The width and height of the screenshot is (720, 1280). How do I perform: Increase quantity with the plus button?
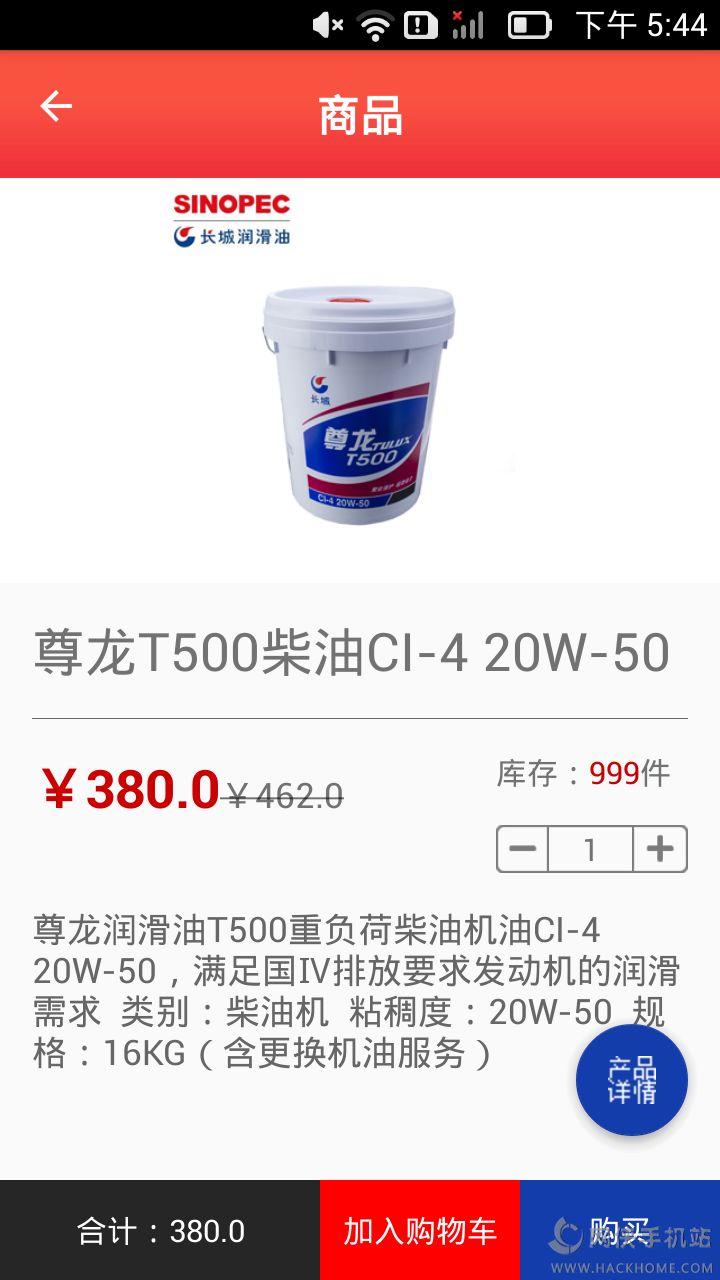pyautogui.click(x=660, y=849)
